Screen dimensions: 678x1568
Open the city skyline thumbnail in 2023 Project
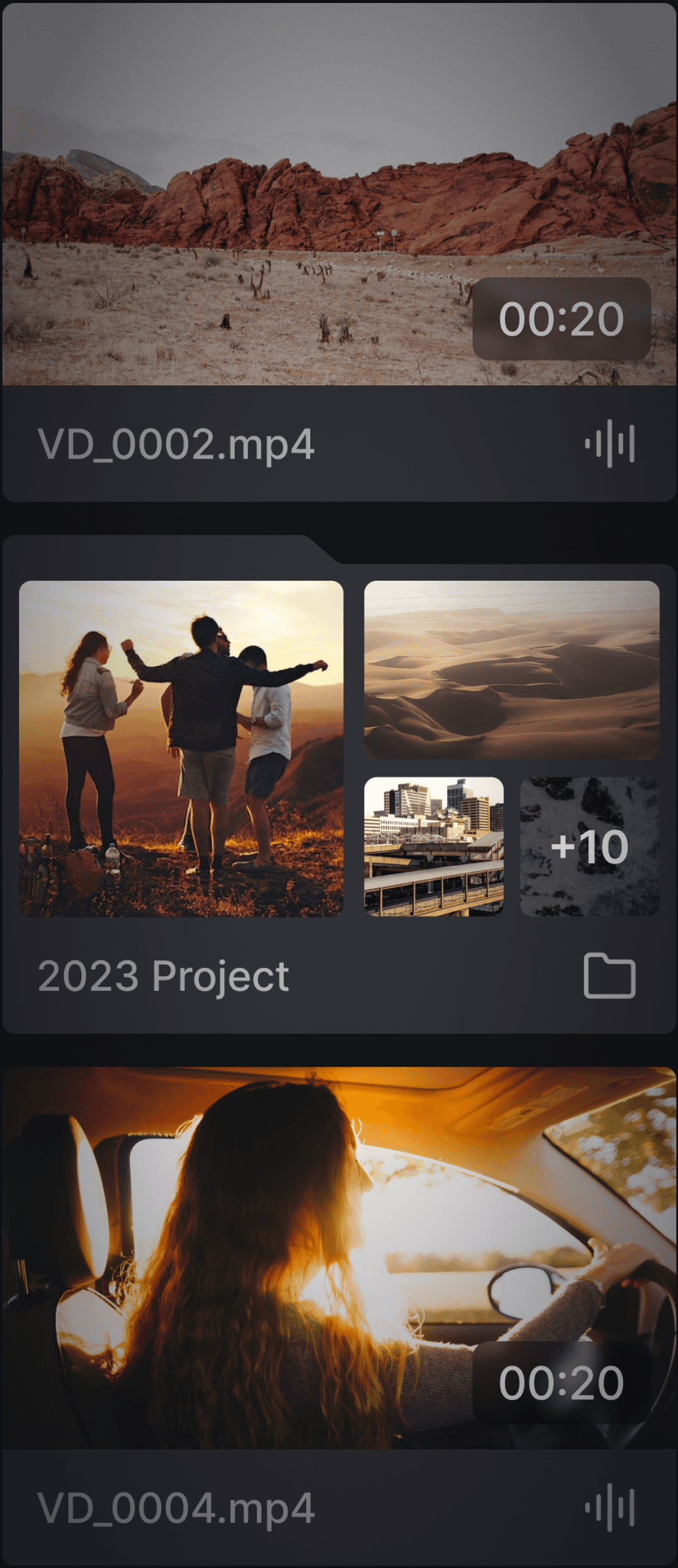435,846
